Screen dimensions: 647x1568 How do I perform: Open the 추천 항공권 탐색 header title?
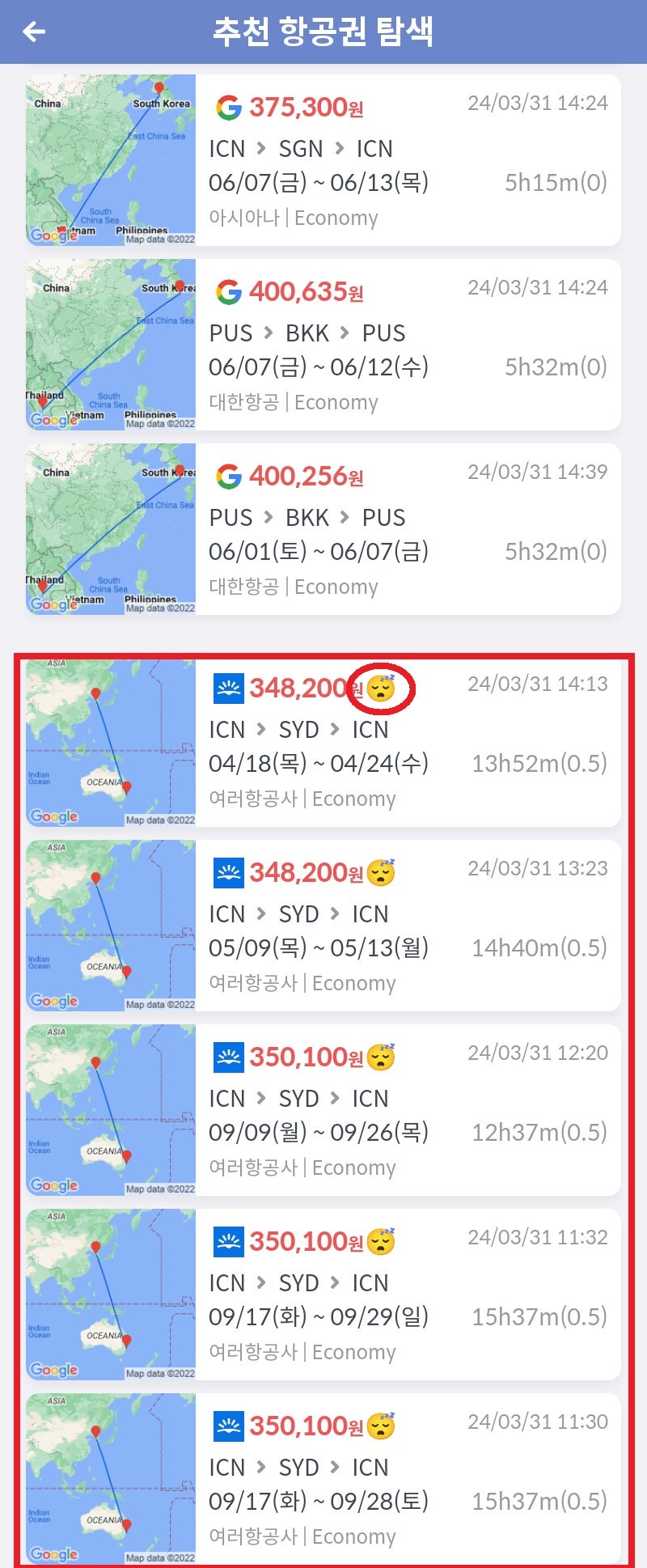[323, 32]
